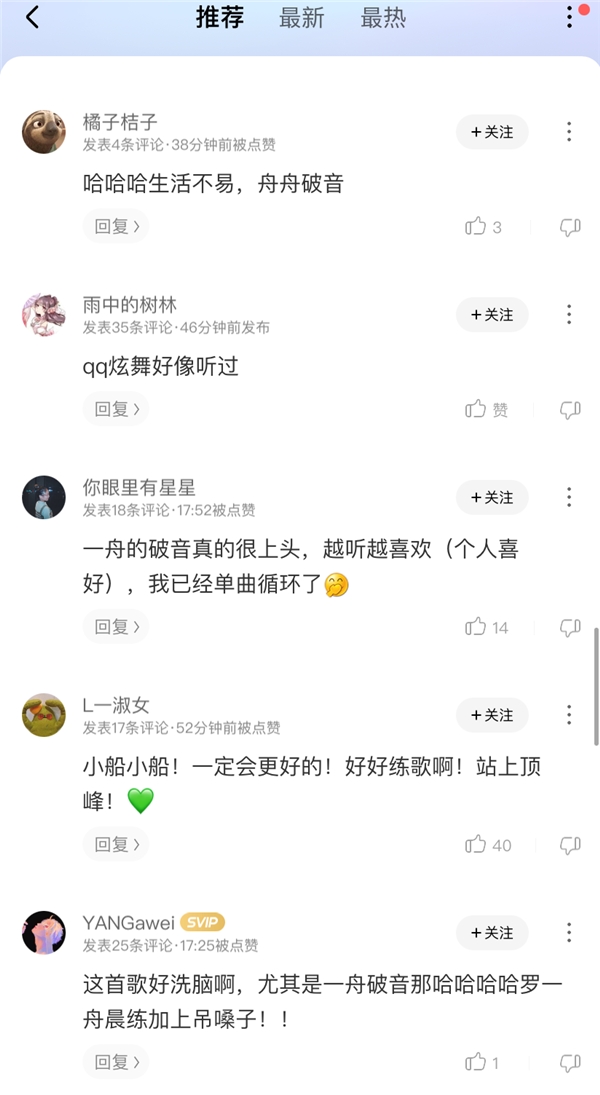Follow user 你眼里有星星
The image size is (600, 1095).
tap(492, 497)
